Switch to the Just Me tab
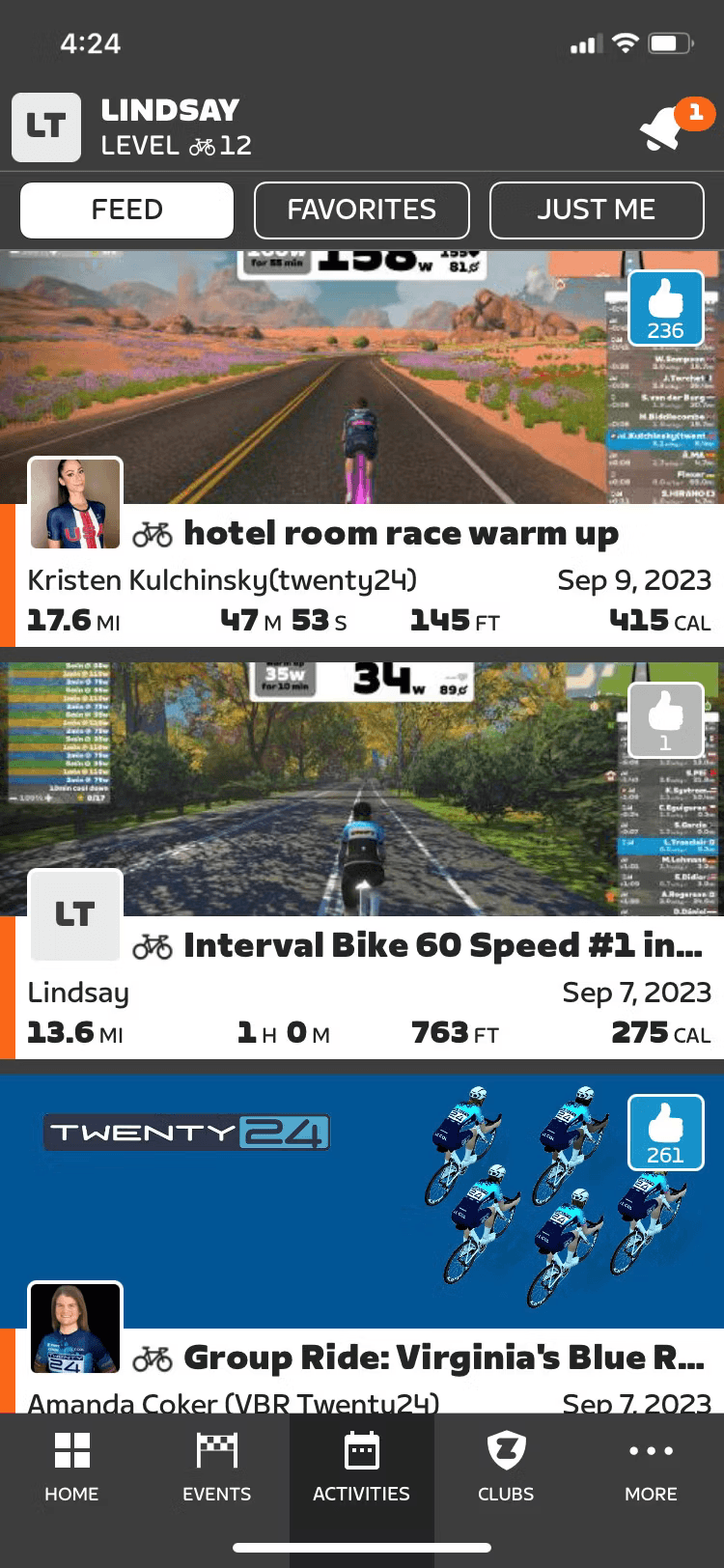This screenshot has width=724, height=1568. pyautogui.click(x=596, y=210)
